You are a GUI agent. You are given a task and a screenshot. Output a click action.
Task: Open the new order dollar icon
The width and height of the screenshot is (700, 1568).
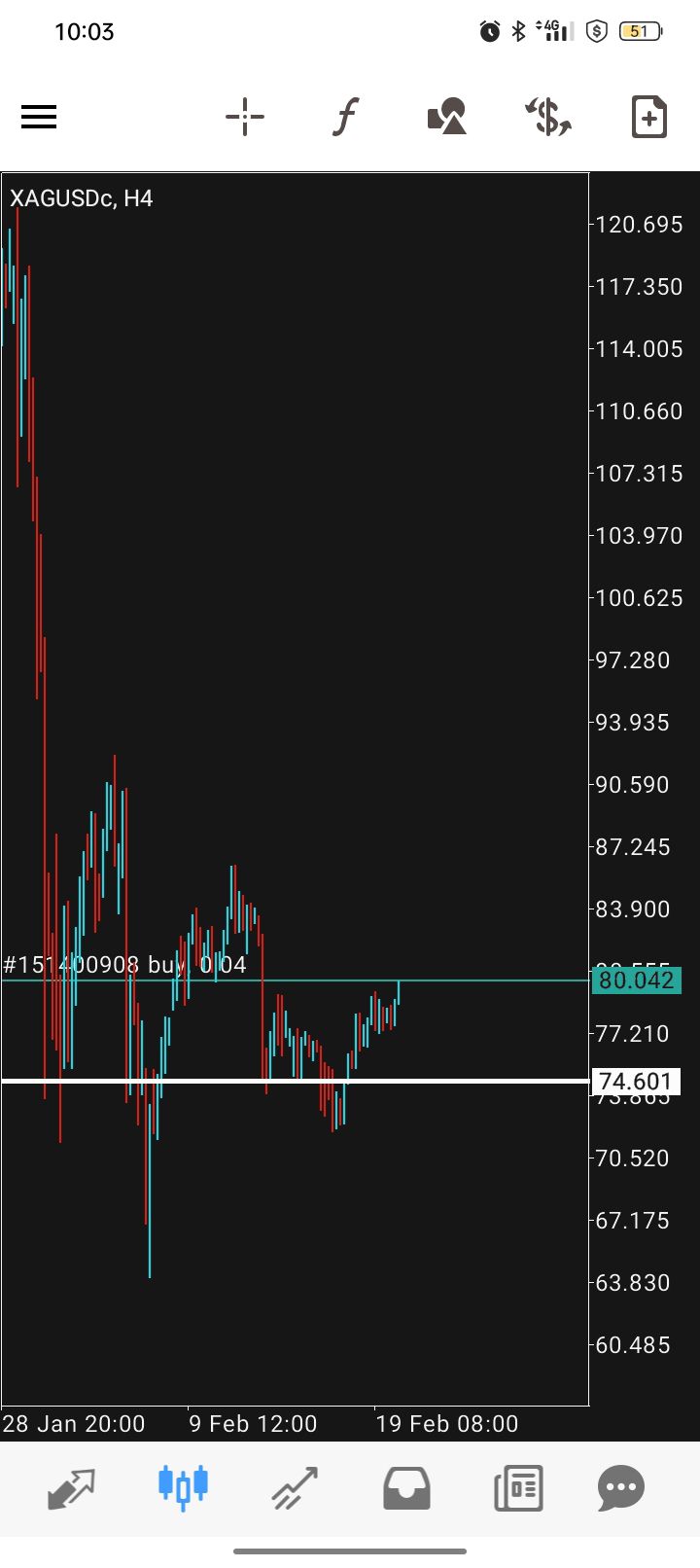pos(548,118)
